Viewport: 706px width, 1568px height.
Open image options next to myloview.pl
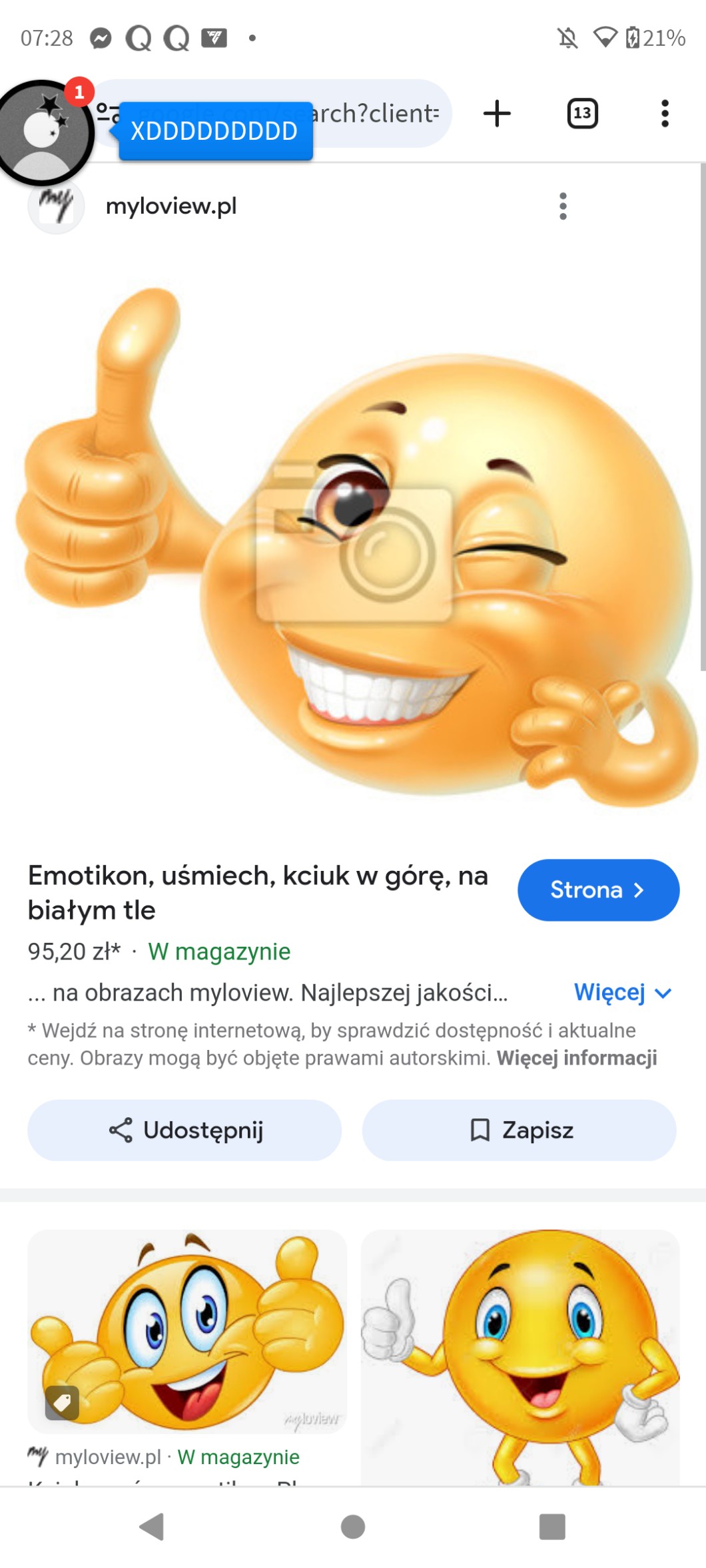563,206
